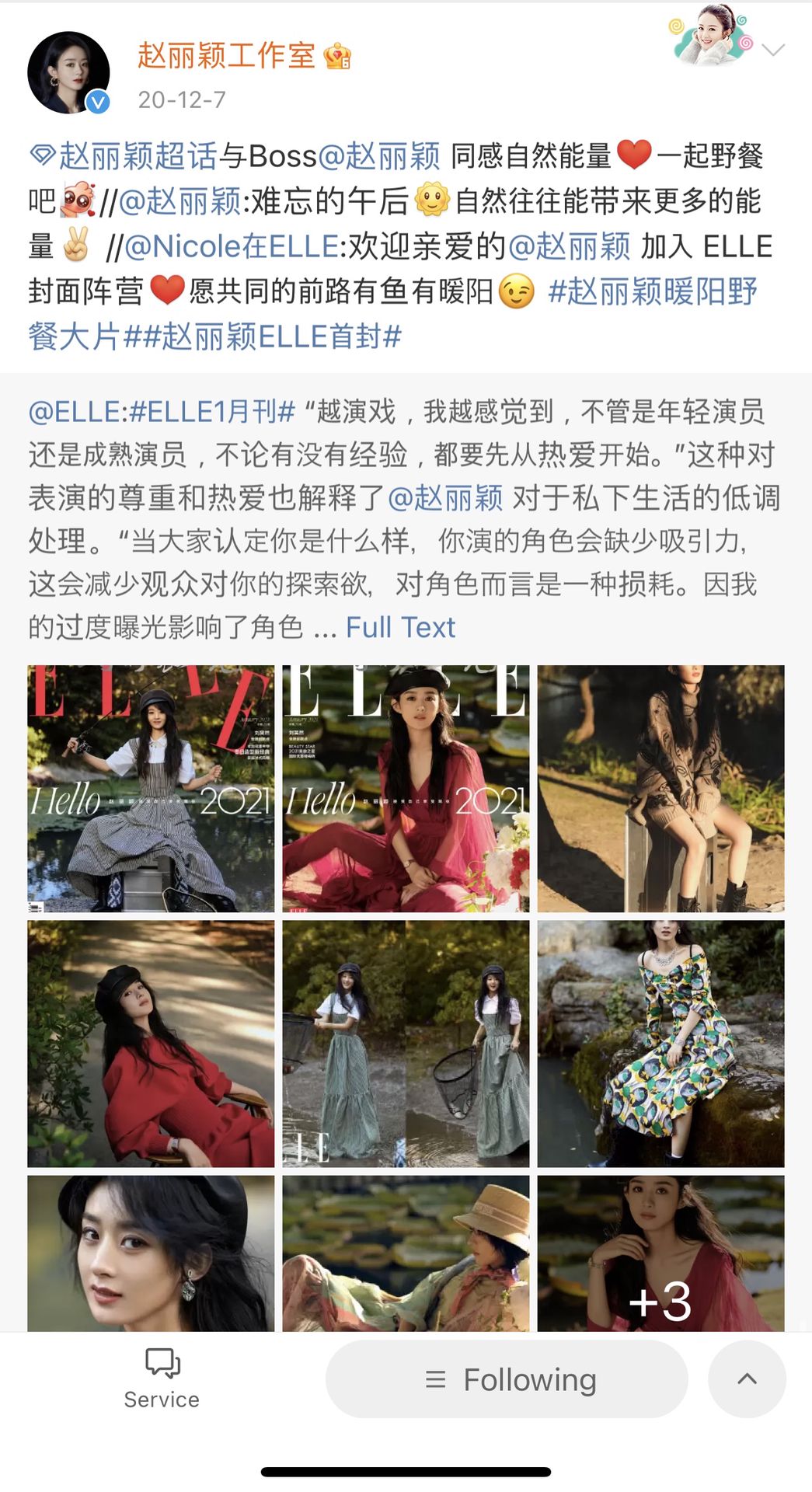
Task: Open the 赵丽颖工作室 account name
Action: [226, 56]
